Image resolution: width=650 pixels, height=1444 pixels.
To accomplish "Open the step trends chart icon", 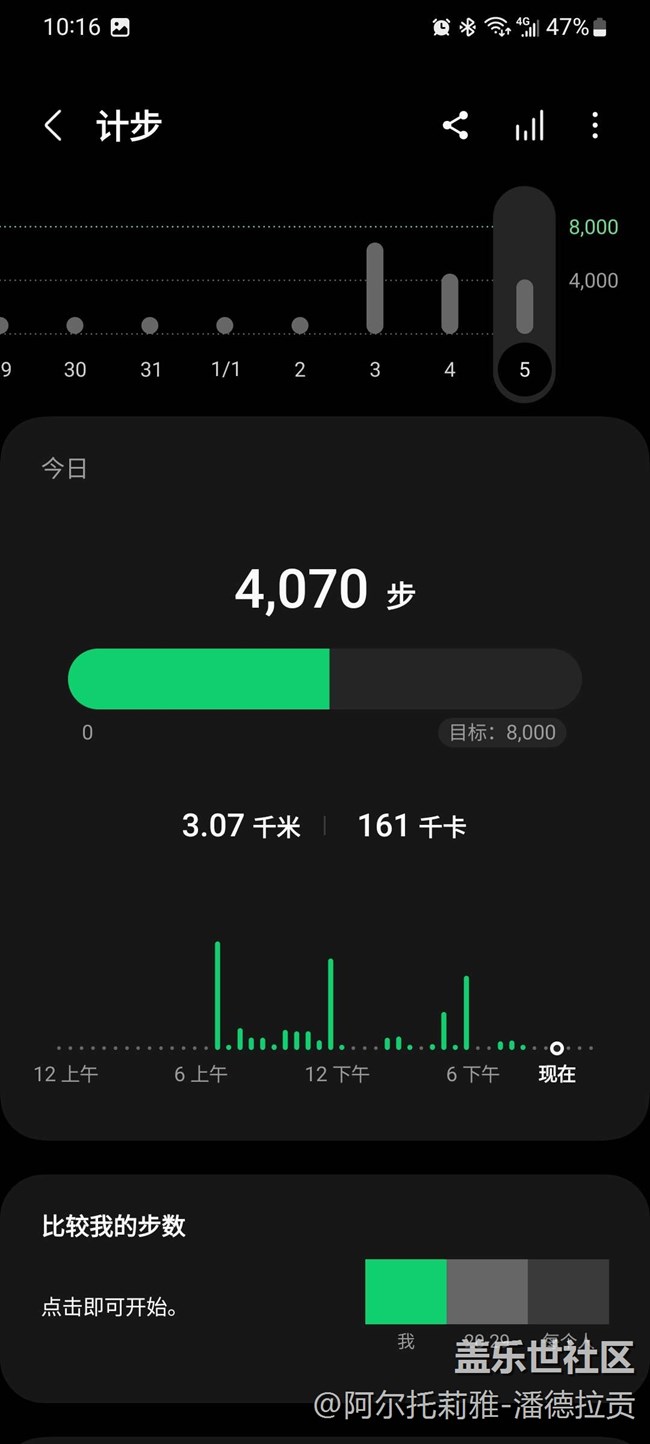I will click(529, 126).
